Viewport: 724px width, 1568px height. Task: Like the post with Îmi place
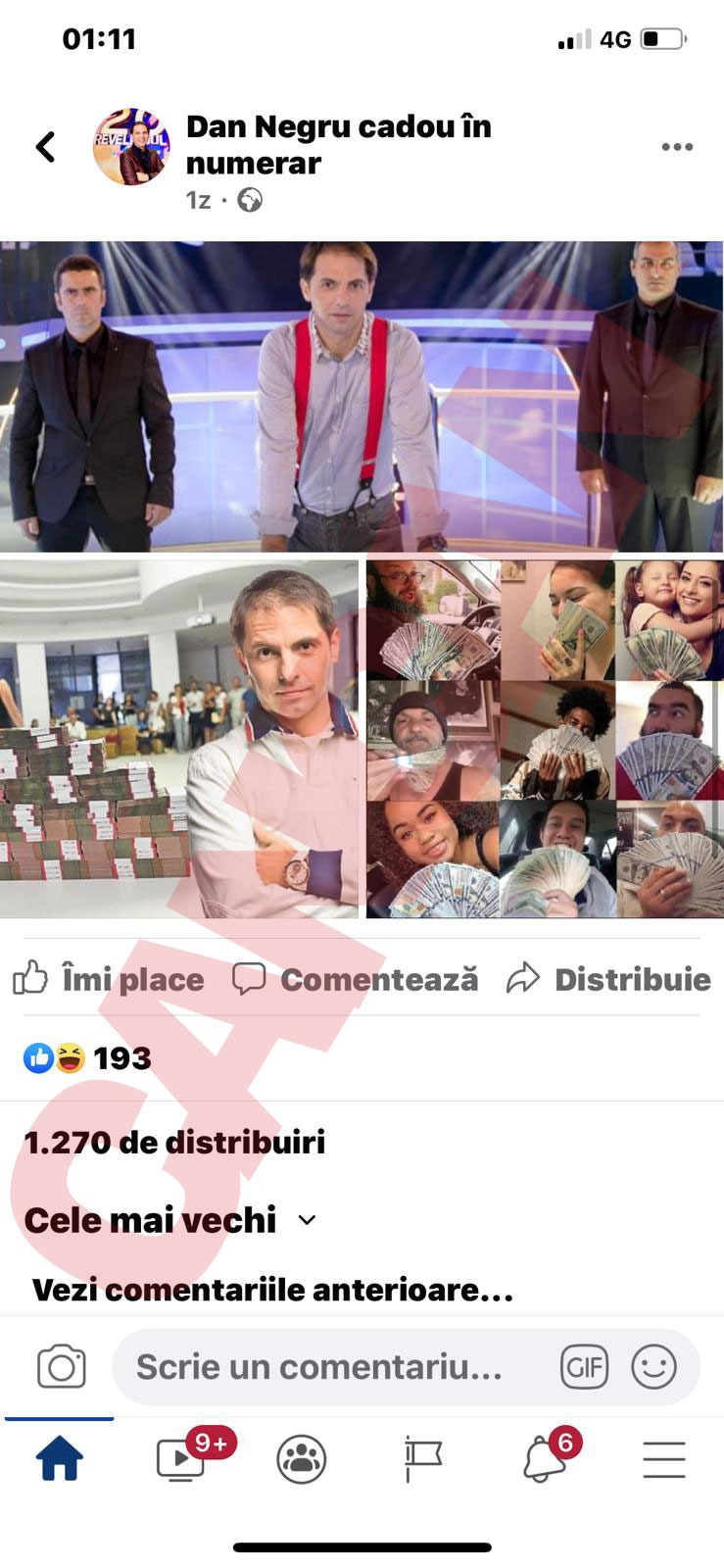pyautogui.click(x=109, y=979)
